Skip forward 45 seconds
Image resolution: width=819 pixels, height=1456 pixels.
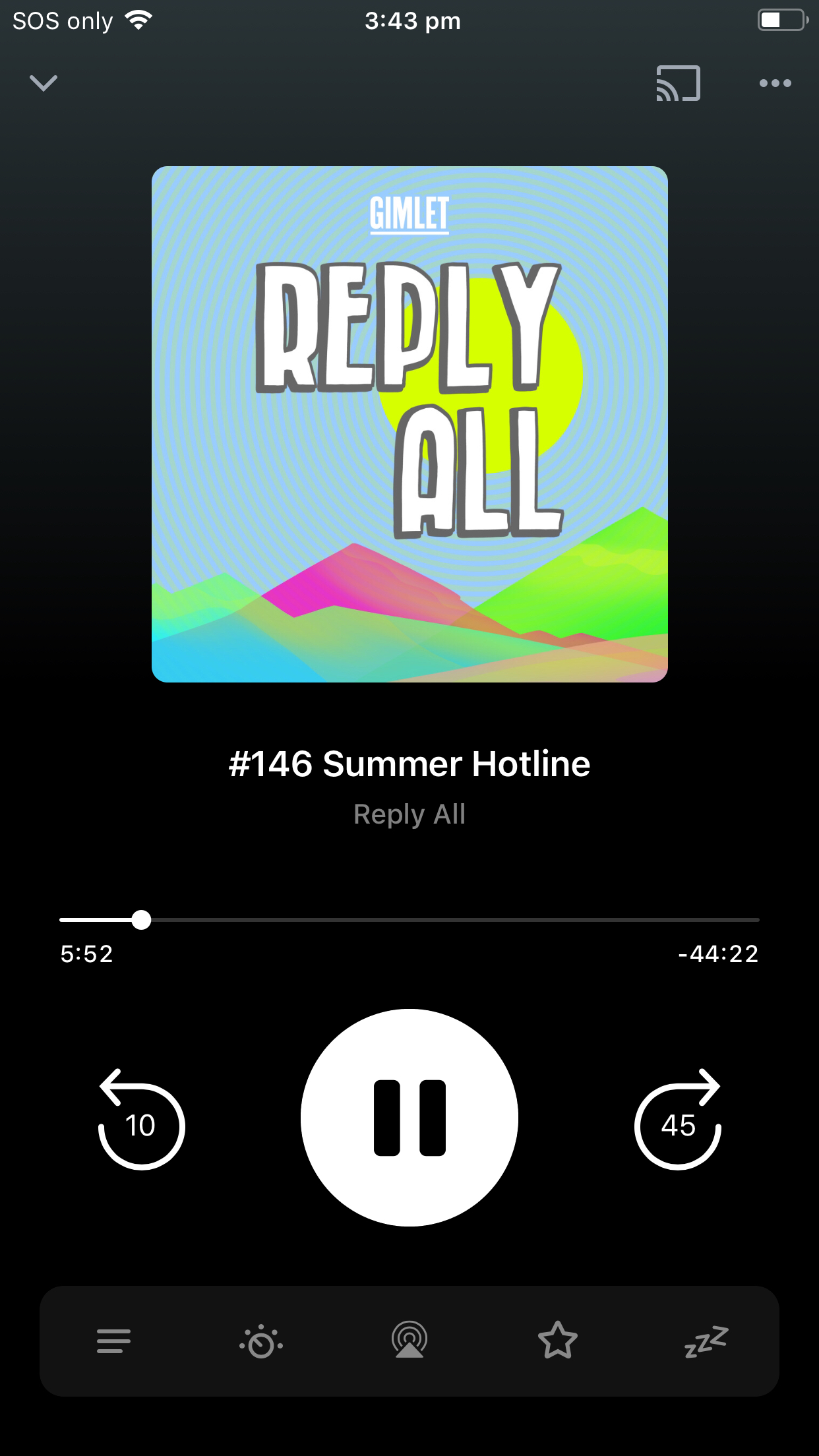[x=678, y=1121]
